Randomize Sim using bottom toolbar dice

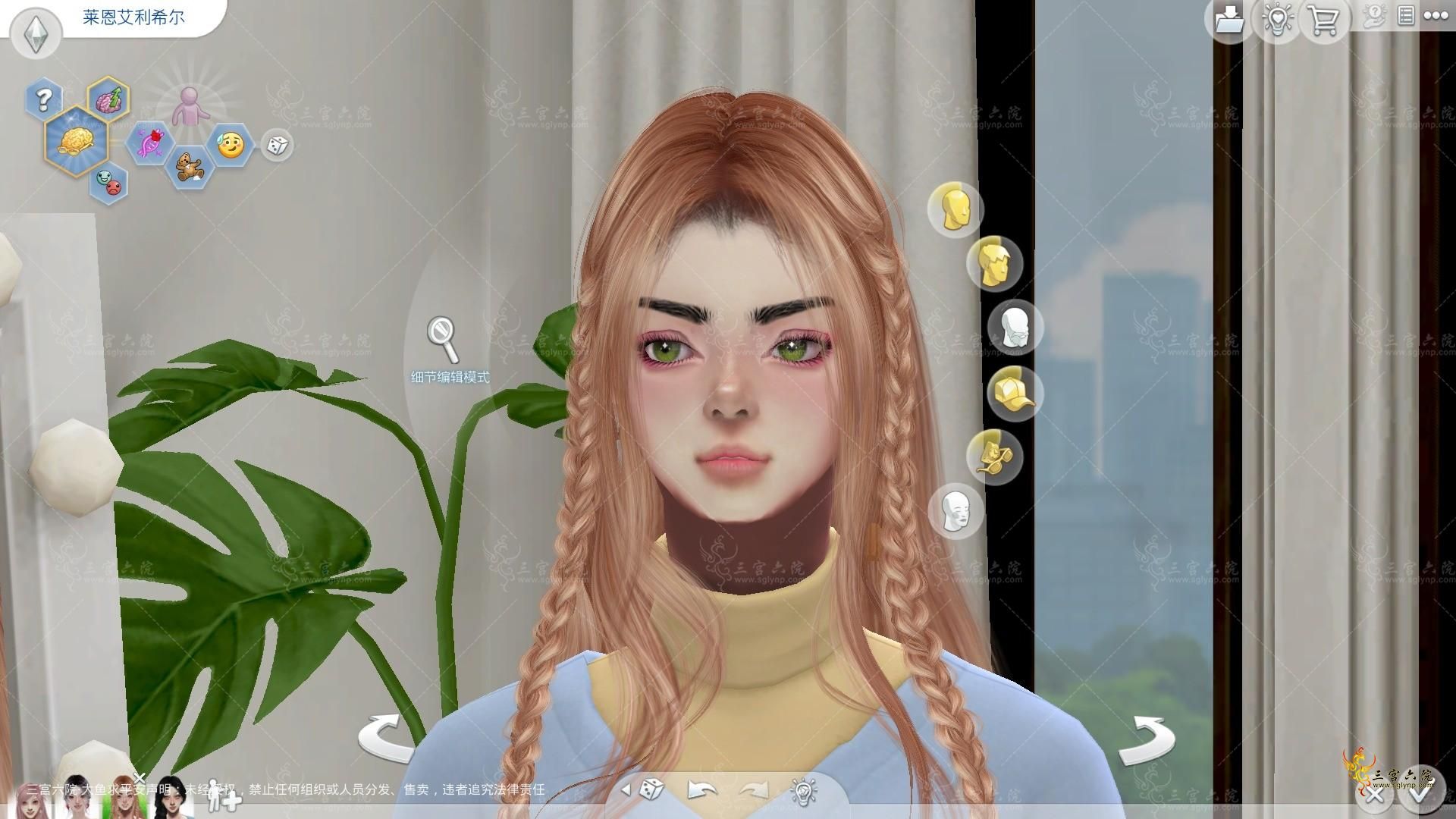(651, 789)
